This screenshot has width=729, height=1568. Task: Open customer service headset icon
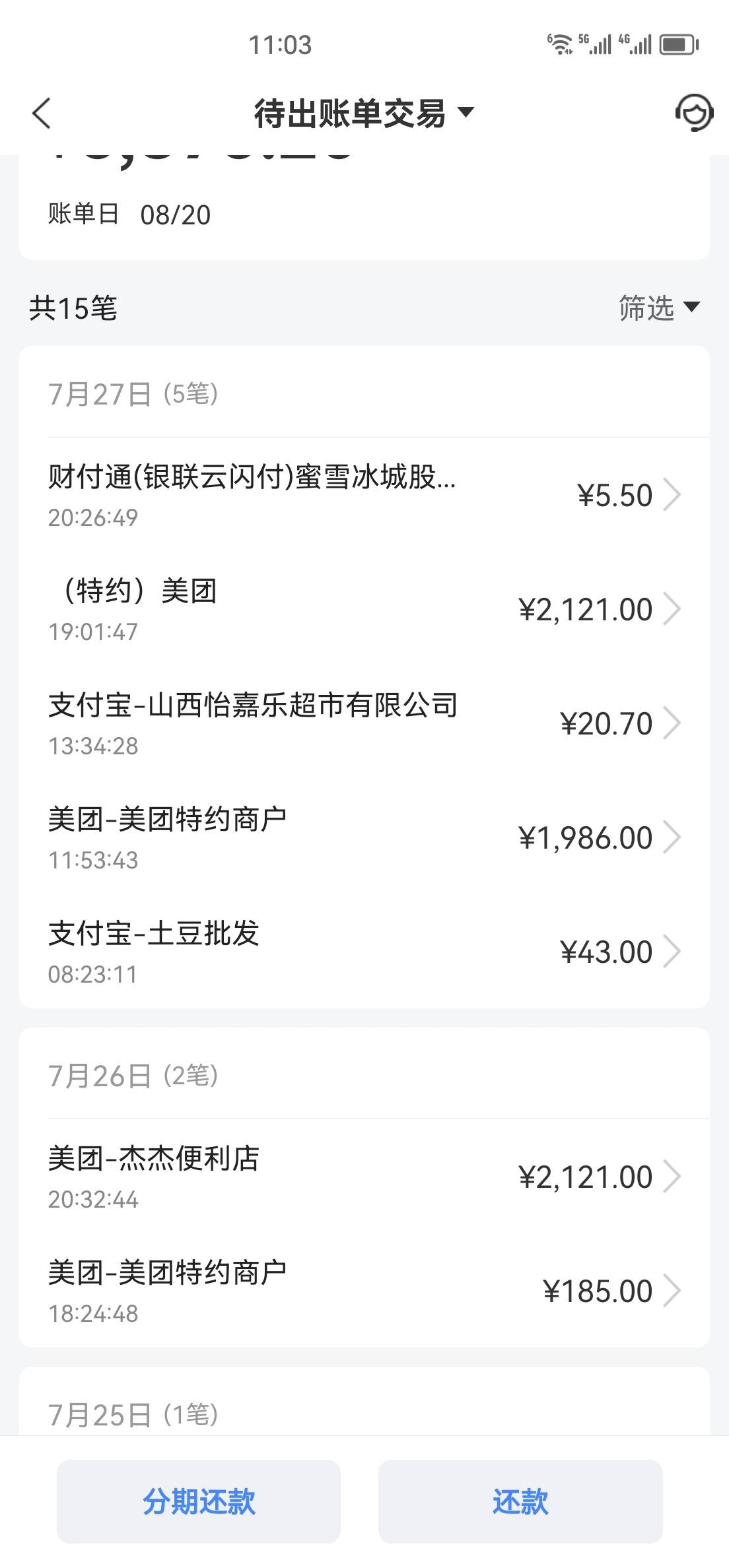click(x=694, y=113)
